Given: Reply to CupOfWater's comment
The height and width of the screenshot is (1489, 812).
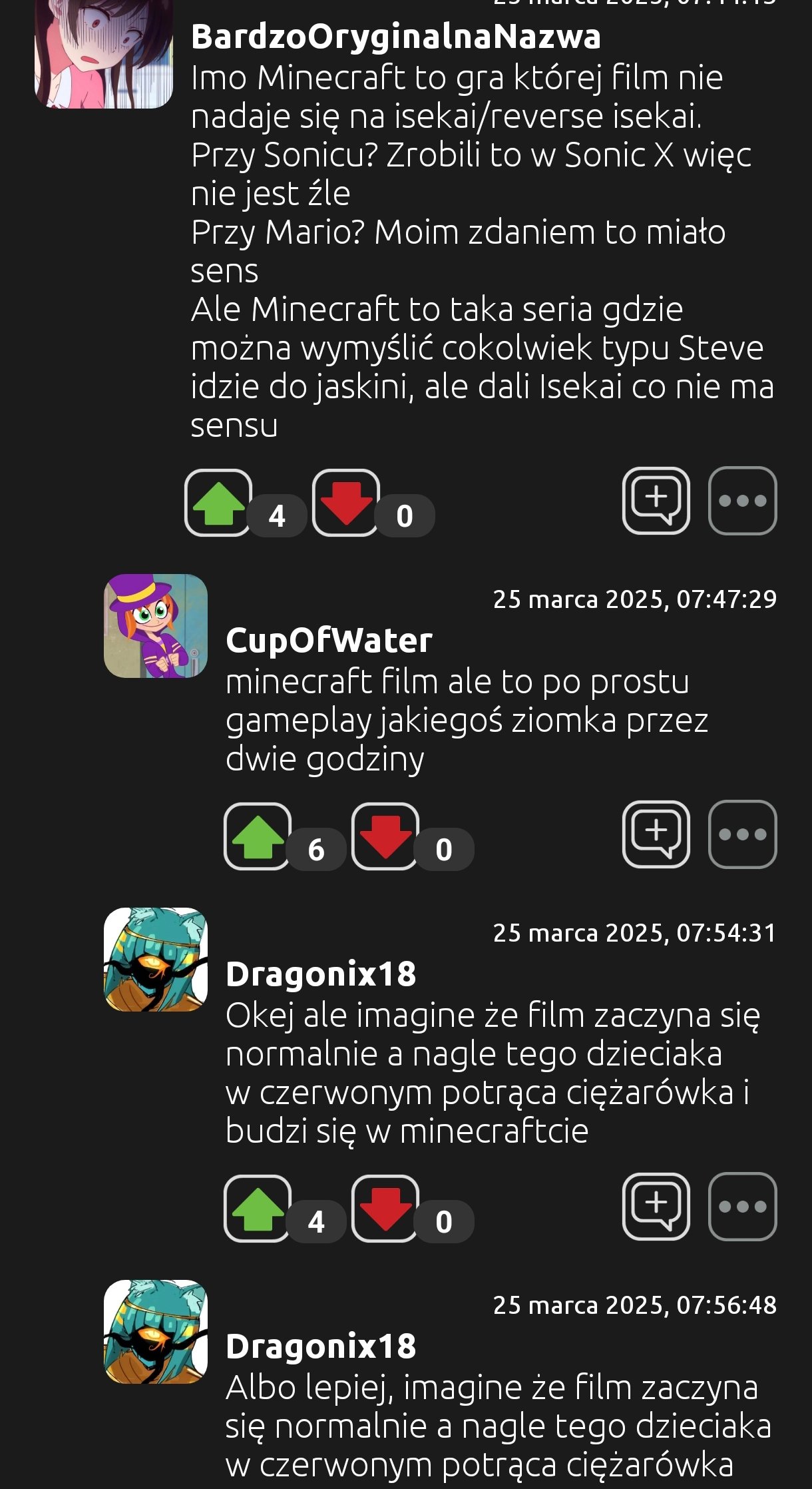Looking at the screenshot, I should point(656,834).
